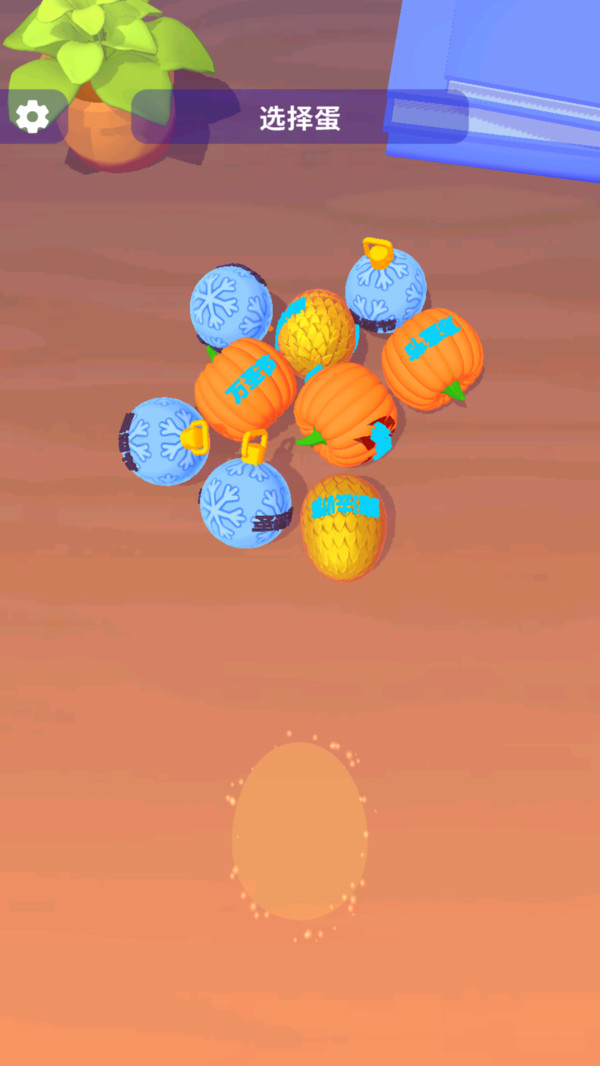Choose the golden scaly egg with blue label
The height and width of the screenshot is (1066, 600).
pyautogui.click(x=344, y=528)
